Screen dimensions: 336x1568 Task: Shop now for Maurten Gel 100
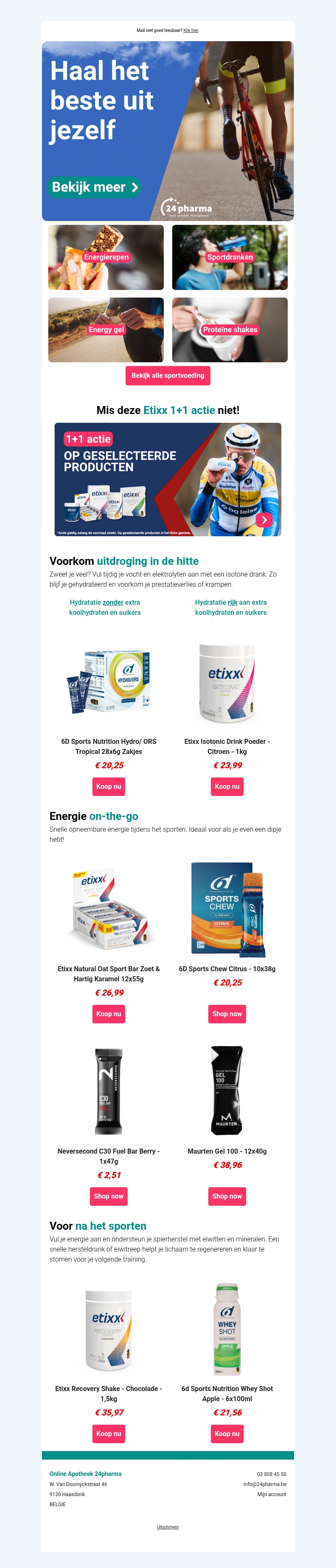[227, 1196]
